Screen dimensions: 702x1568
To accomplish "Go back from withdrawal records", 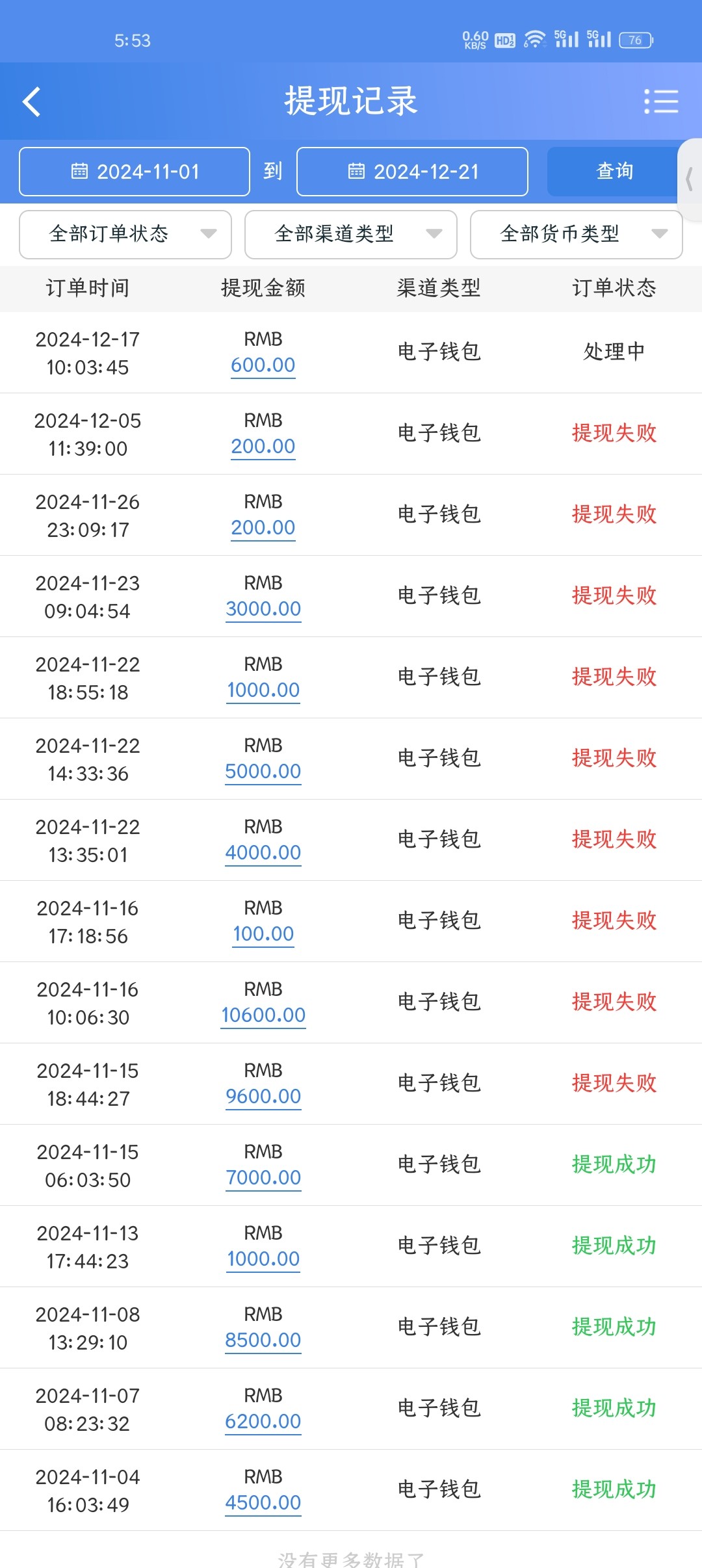I will (x=32, y=102).
